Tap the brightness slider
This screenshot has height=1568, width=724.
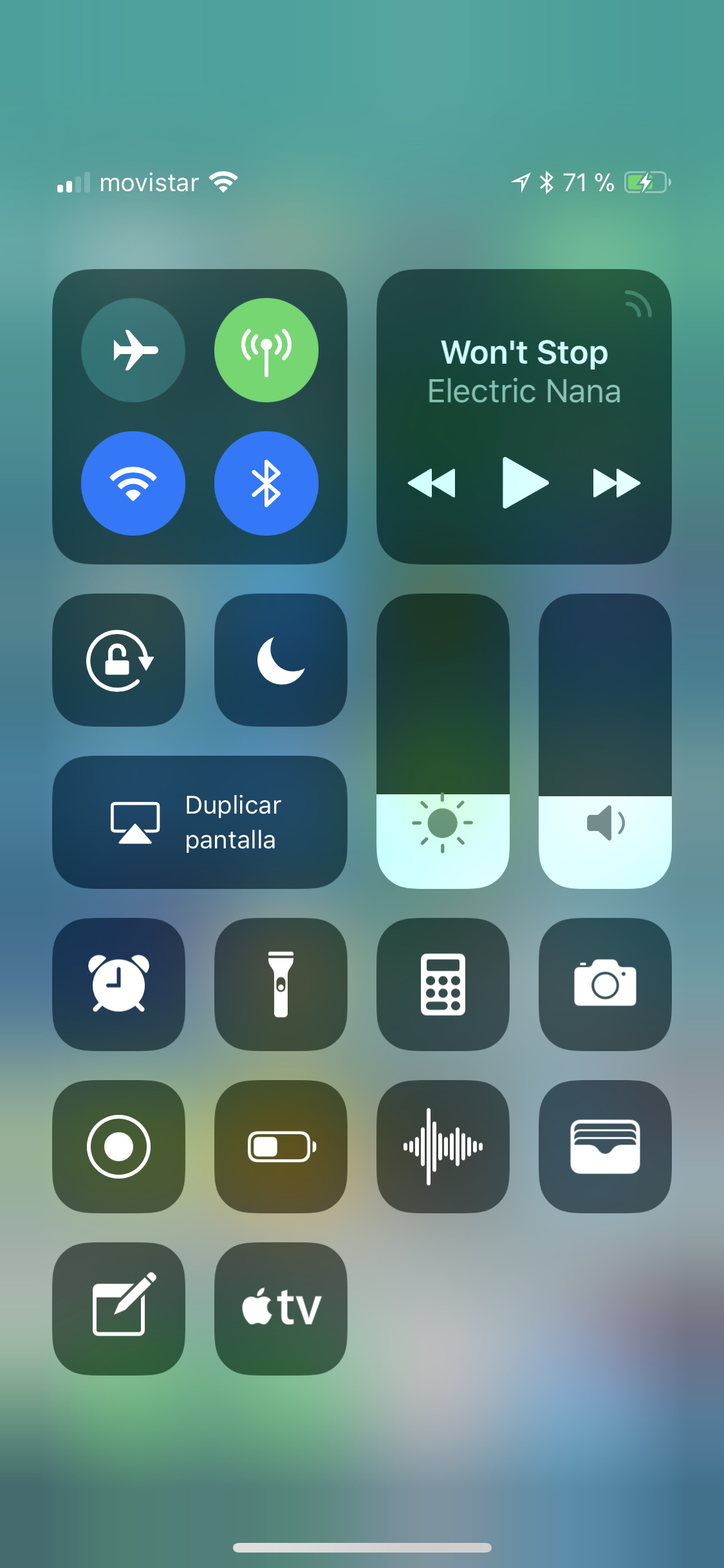(x=443, y=742)
